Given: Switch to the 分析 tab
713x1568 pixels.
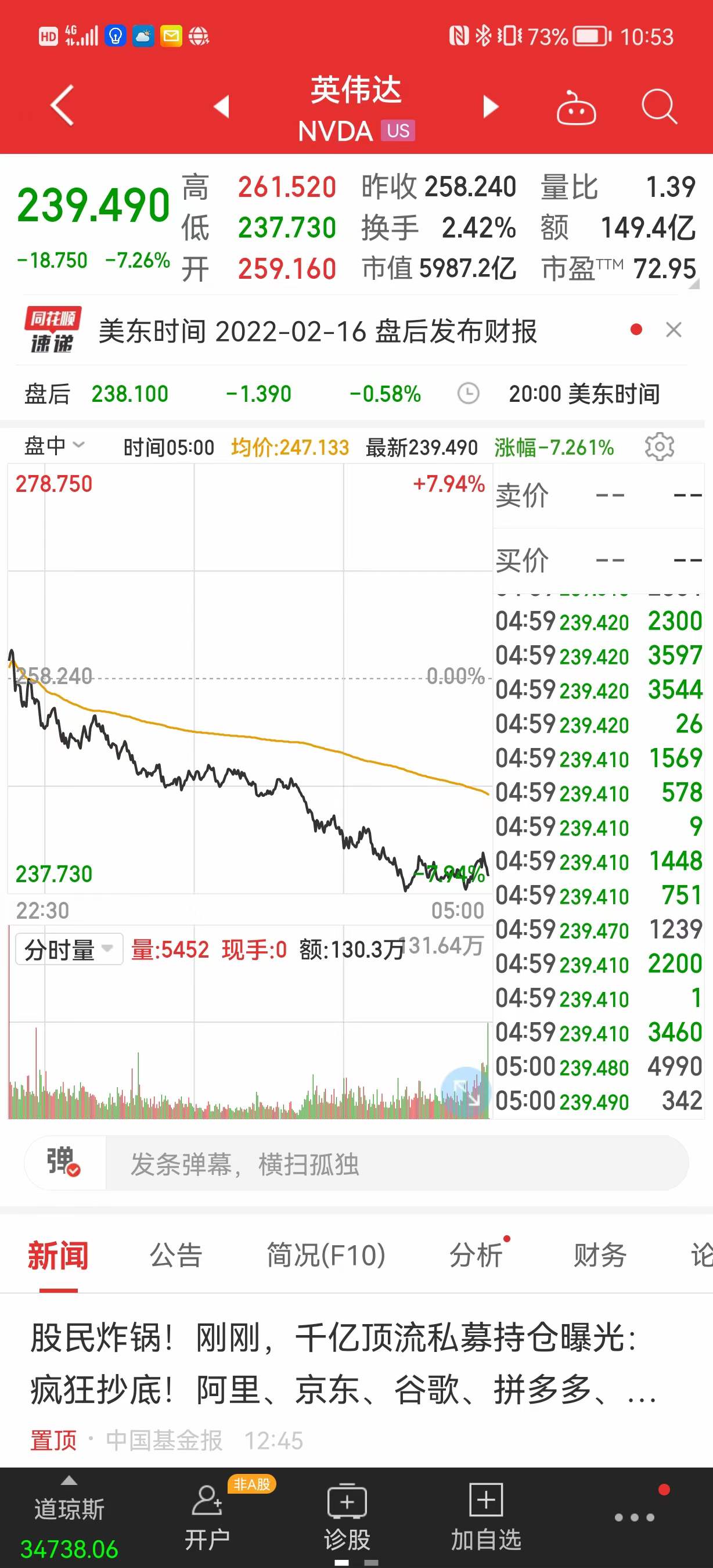Looking at the screenshot, I should tap(476, 1255).
